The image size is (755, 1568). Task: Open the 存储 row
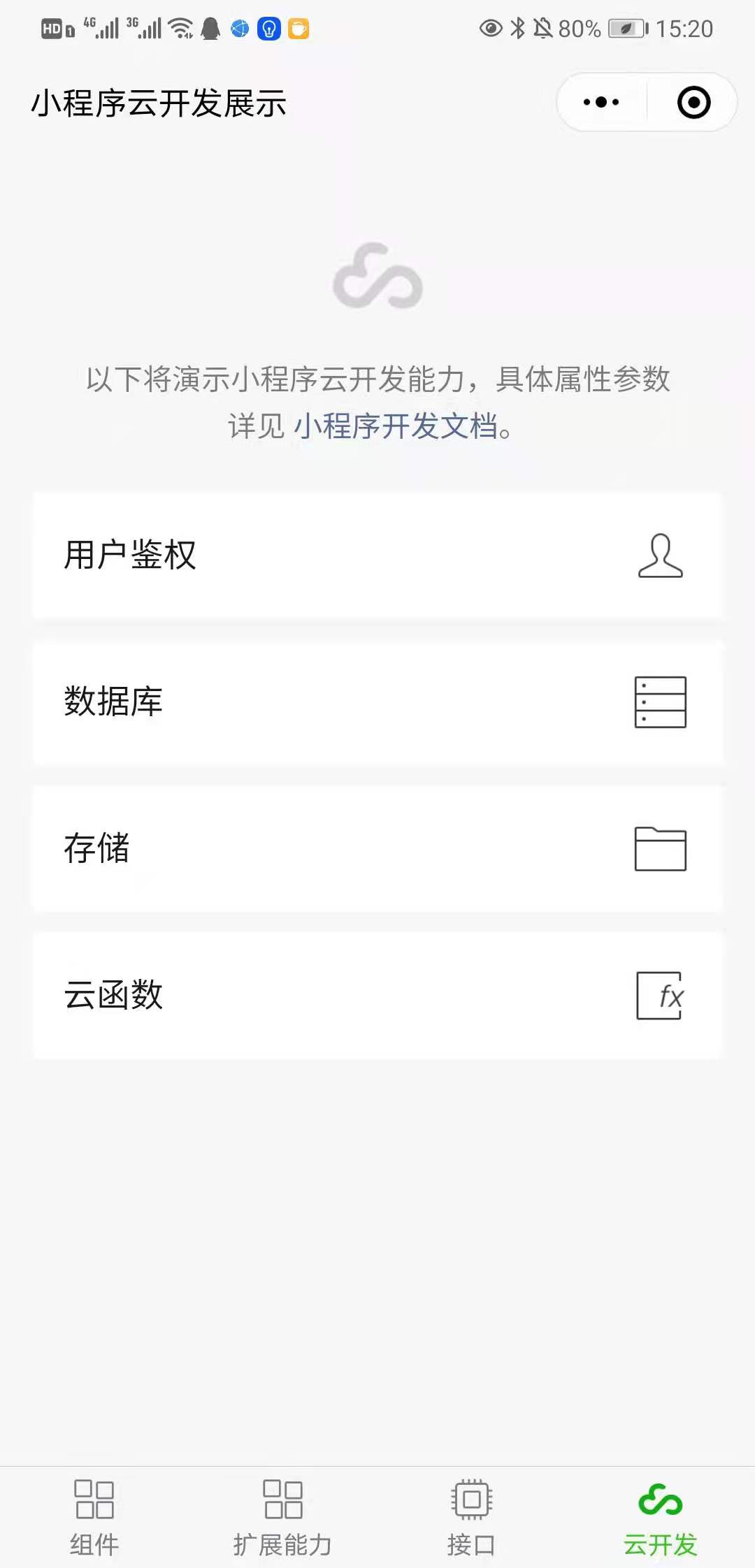[x=377, y=849]
